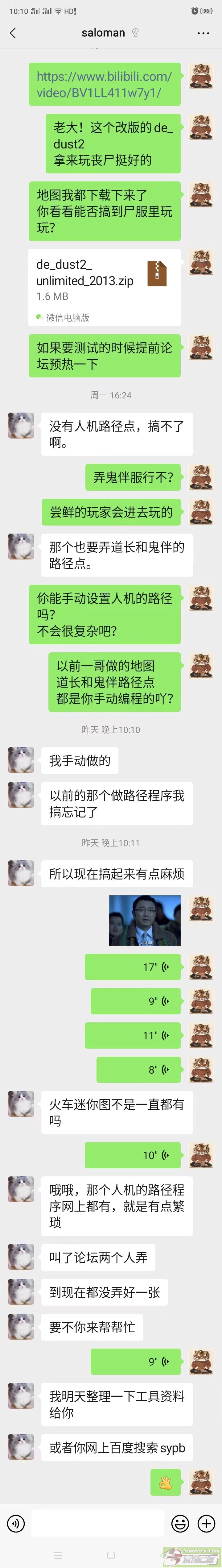Go back from the saloman chat

click(x=13, y=33)
